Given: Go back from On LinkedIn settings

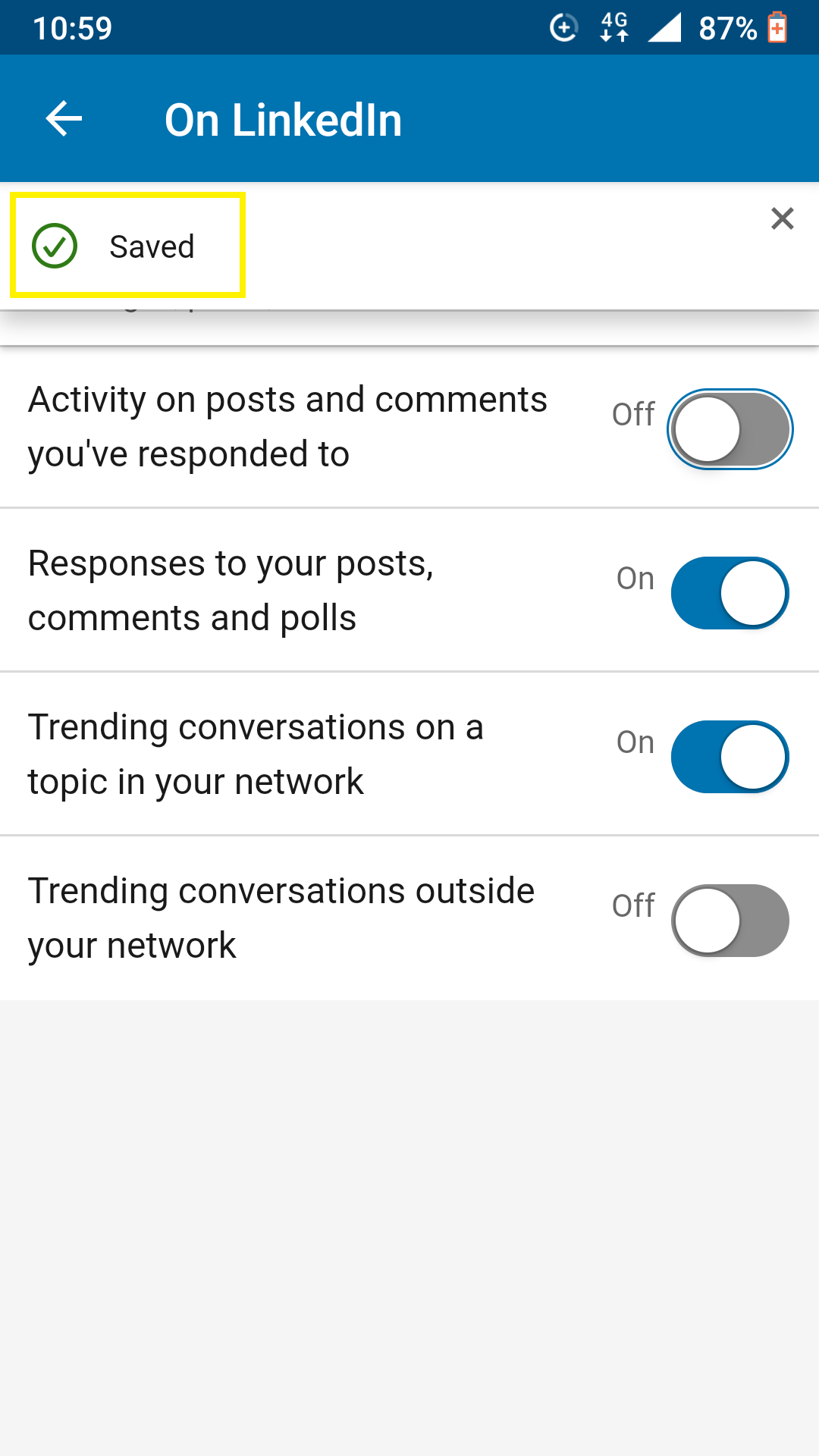Looking at the screenshot, I should coord(64,119).
